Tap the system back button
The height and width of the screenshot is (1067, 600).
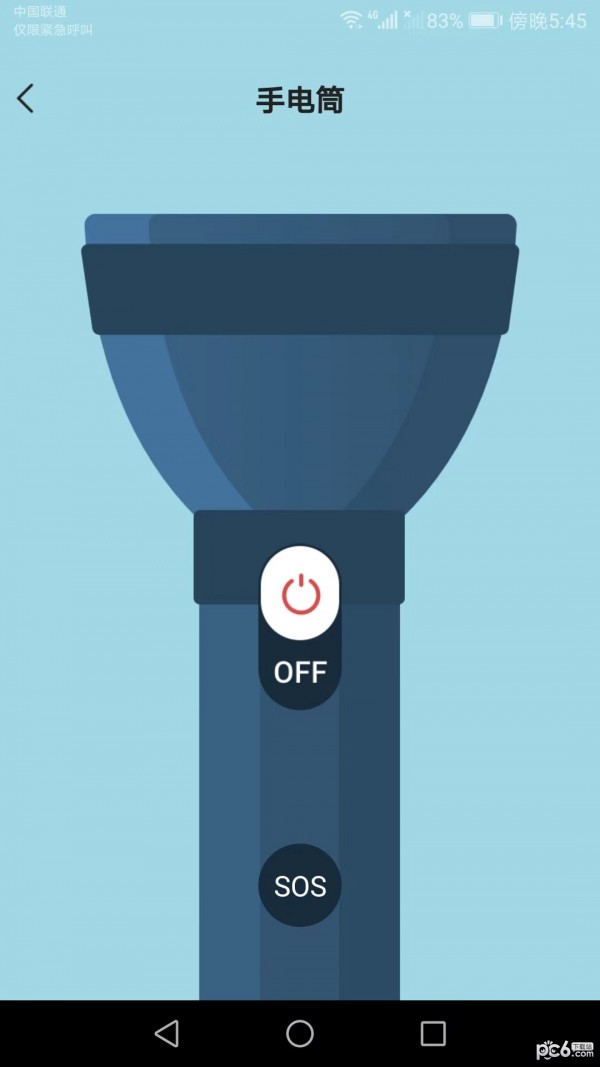pyautogui.click(x=167, y=1033)
